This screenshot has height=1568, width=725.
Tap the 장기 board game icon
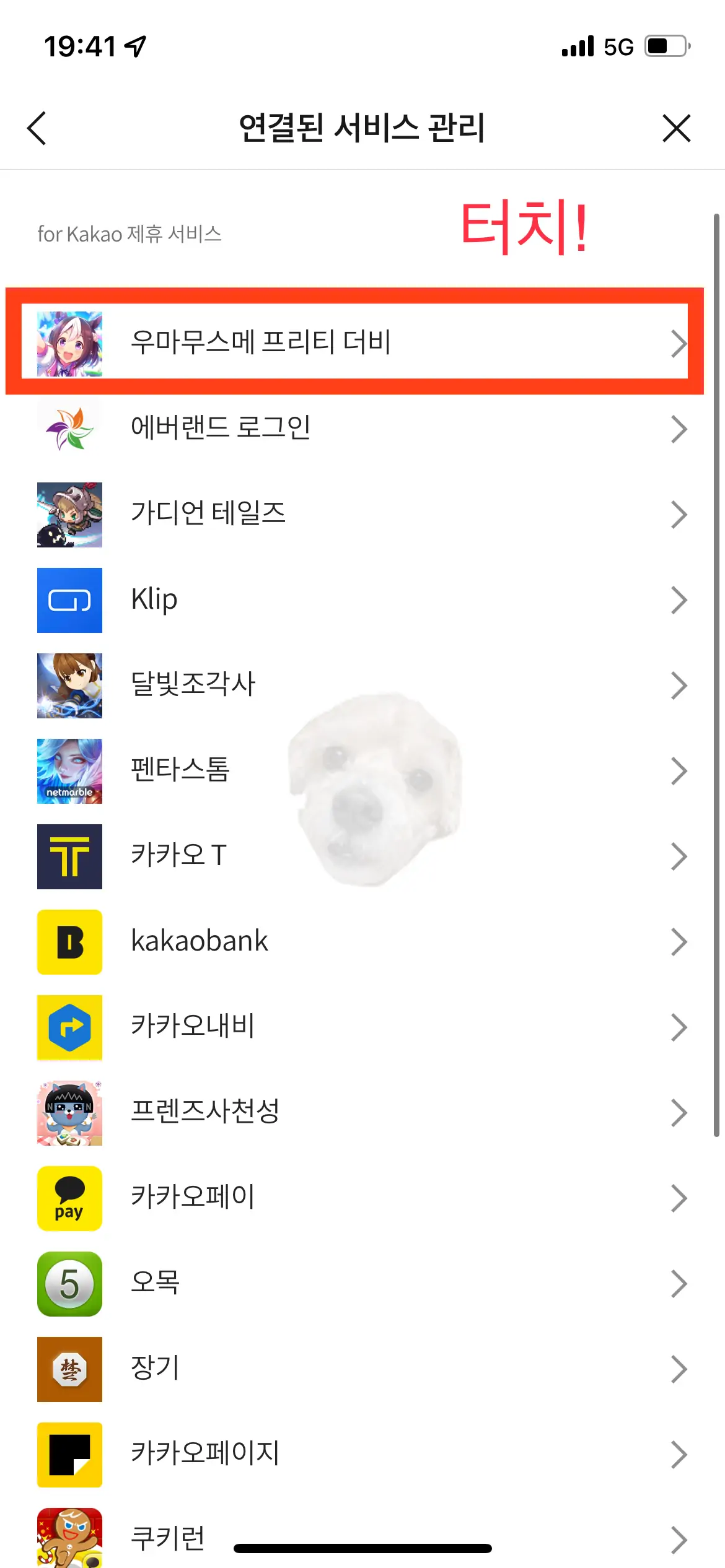[x=69, y=1369]
